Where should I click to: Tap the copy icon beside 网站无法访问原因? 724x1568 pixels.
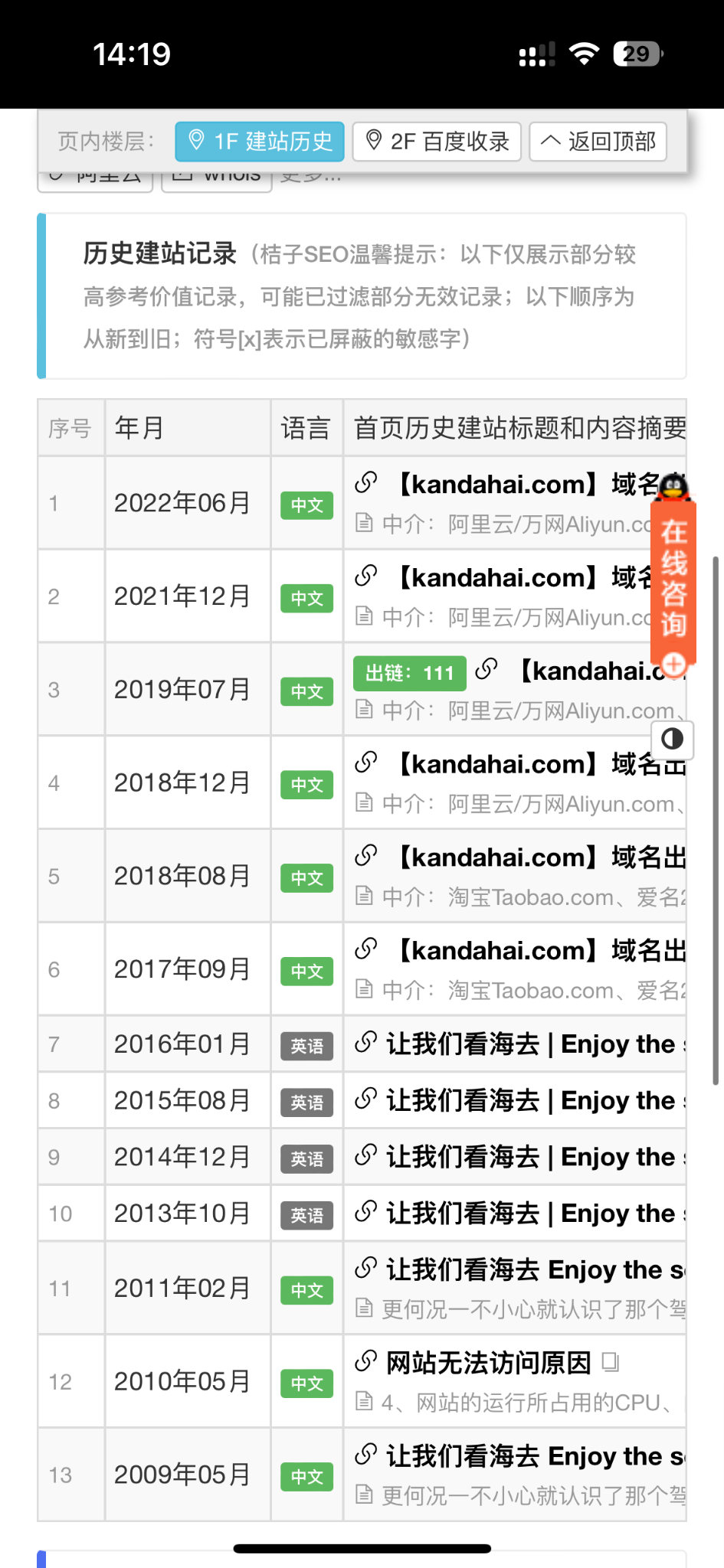(611, 1362)
